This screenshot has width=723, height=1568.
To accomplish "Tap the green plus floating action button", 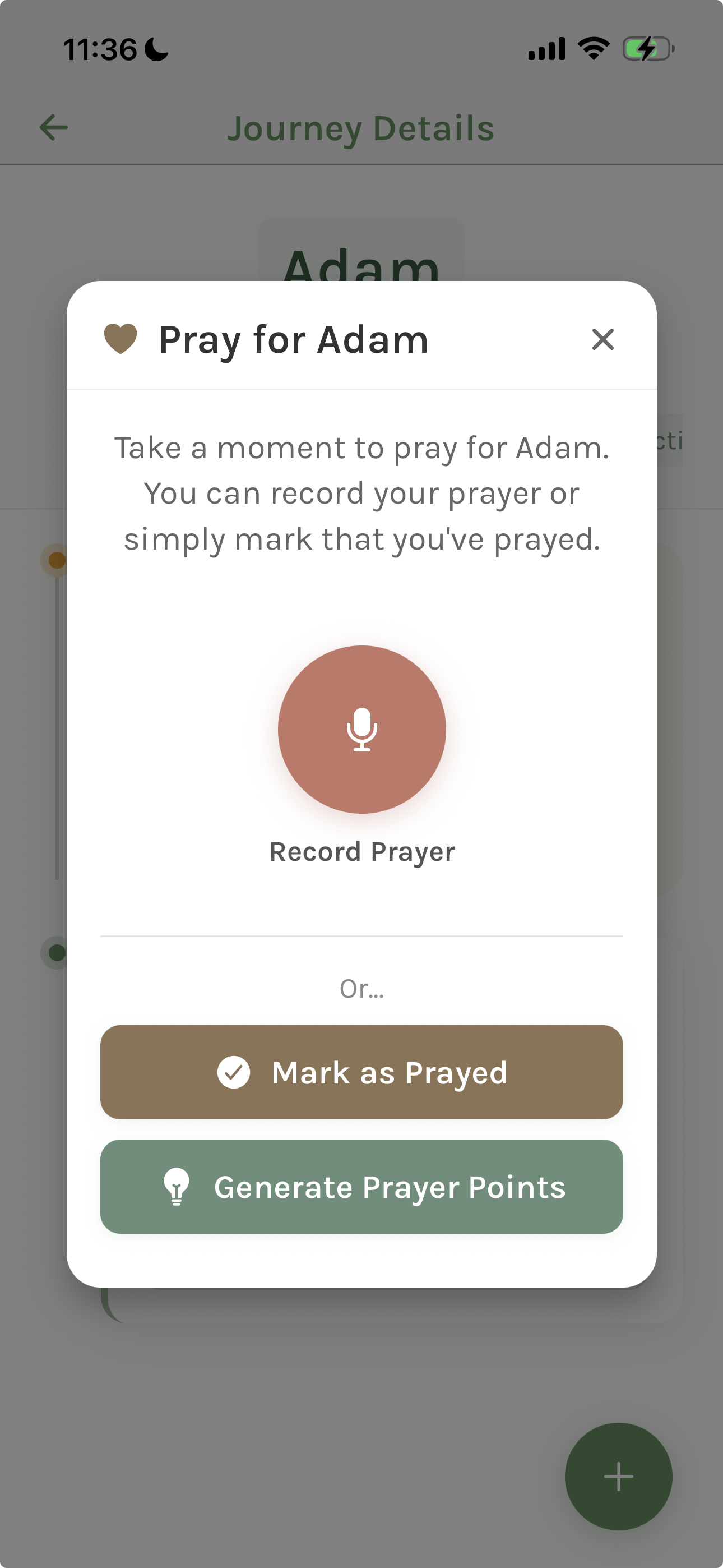I will coord(618,1477).
